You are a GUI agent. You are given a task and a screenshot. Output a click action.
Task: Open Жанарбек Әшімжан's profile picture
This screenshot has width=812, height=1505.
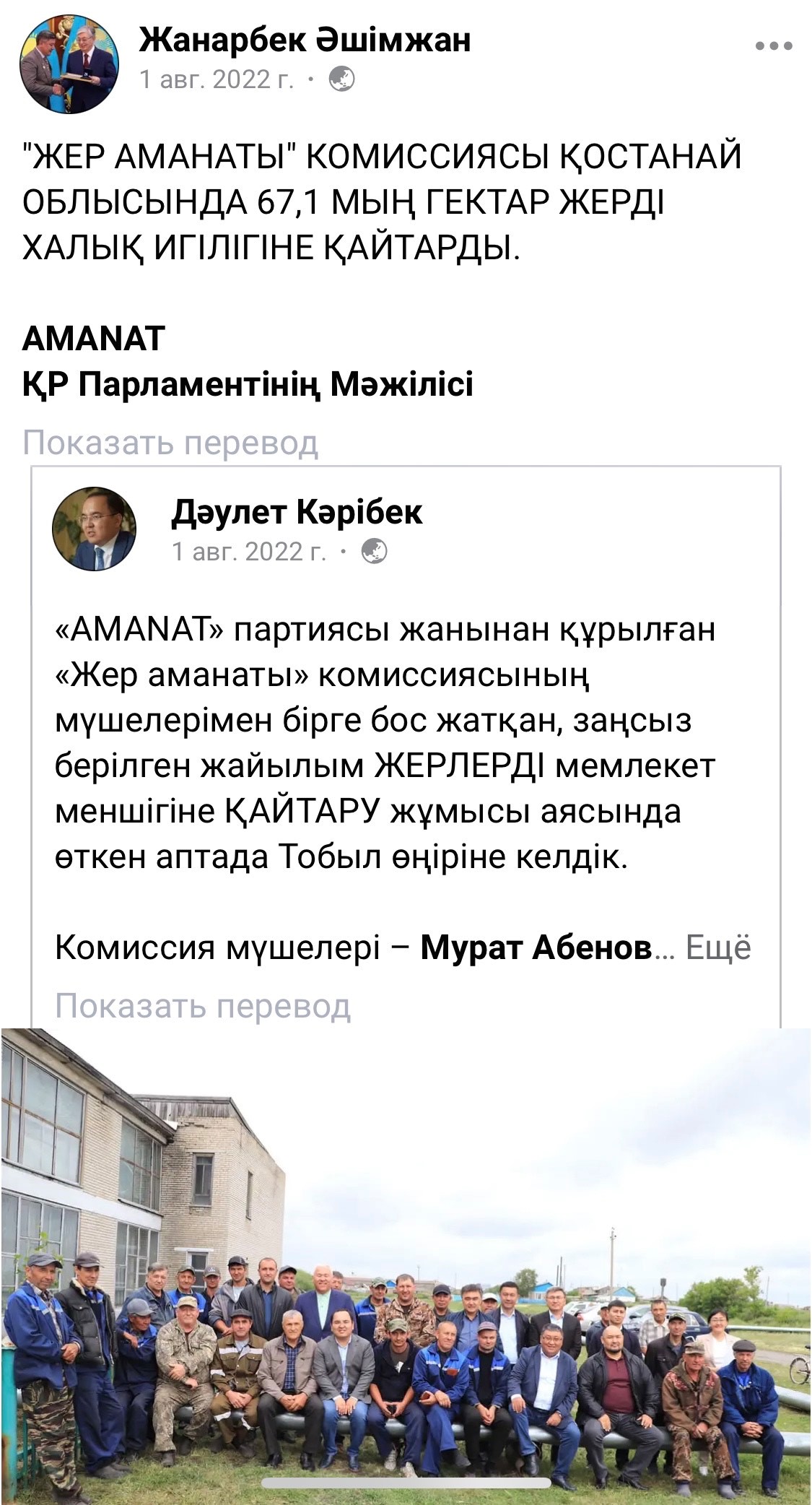point(69,67)
